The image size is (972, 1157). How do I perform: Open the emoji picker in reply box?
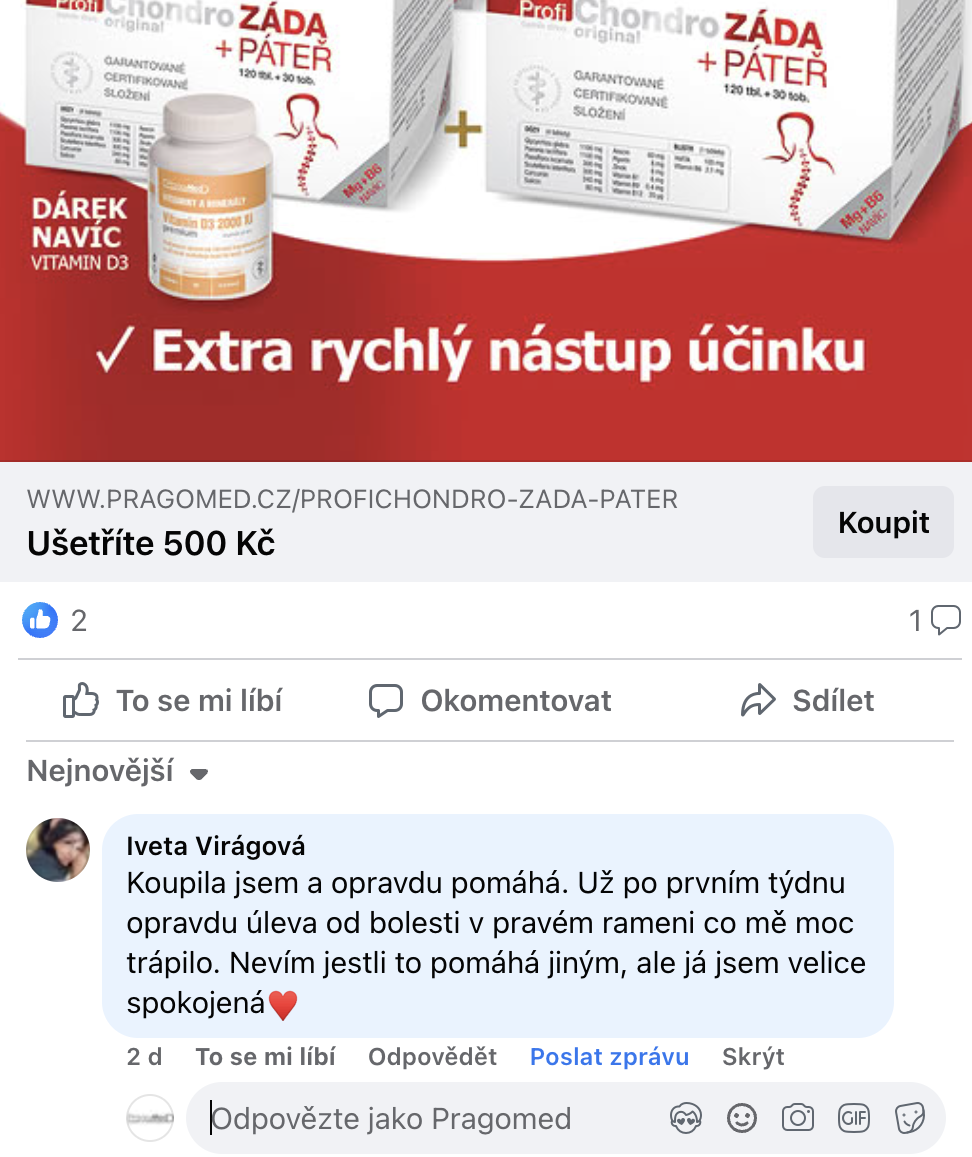tap(741, 1118)
